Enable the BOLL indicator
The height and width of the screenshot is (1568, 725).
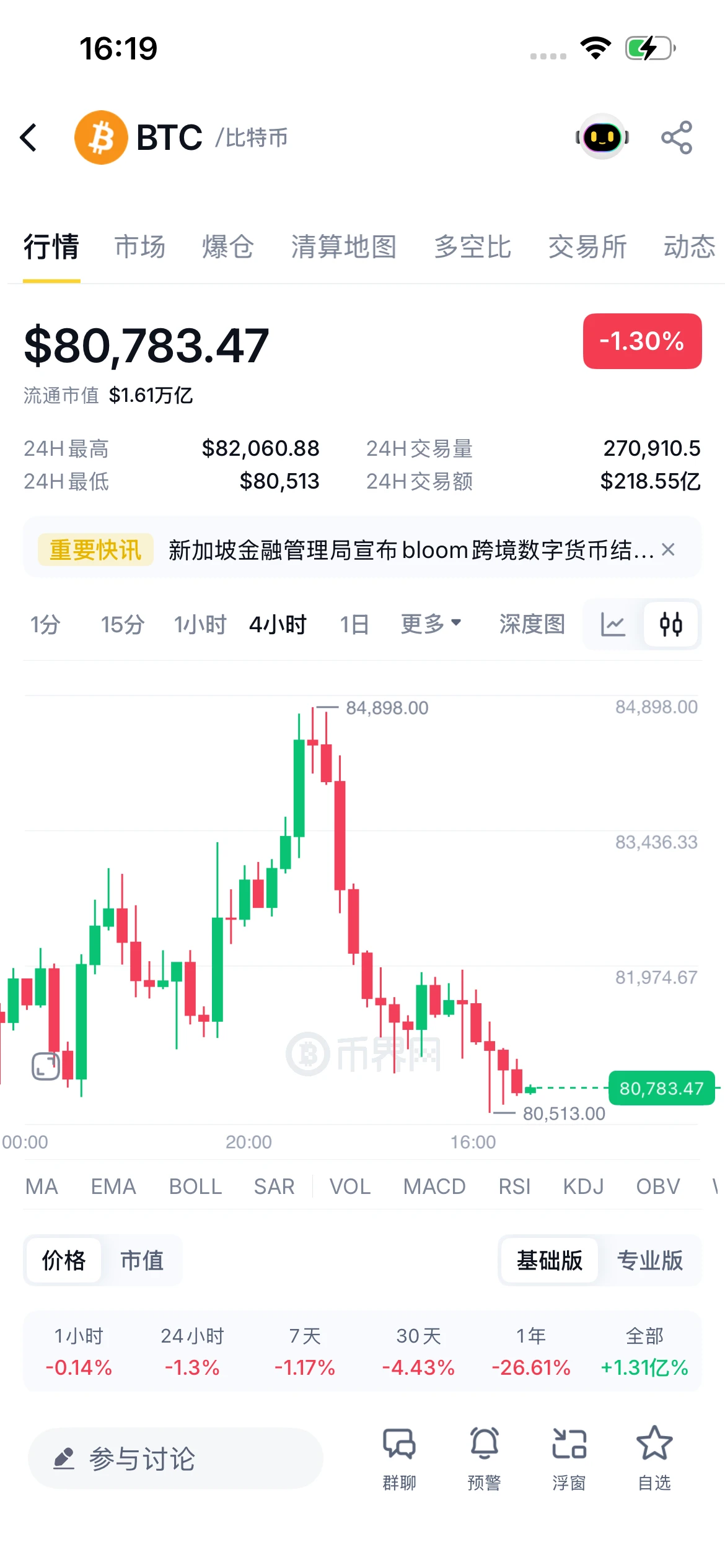coord(195,1187)
